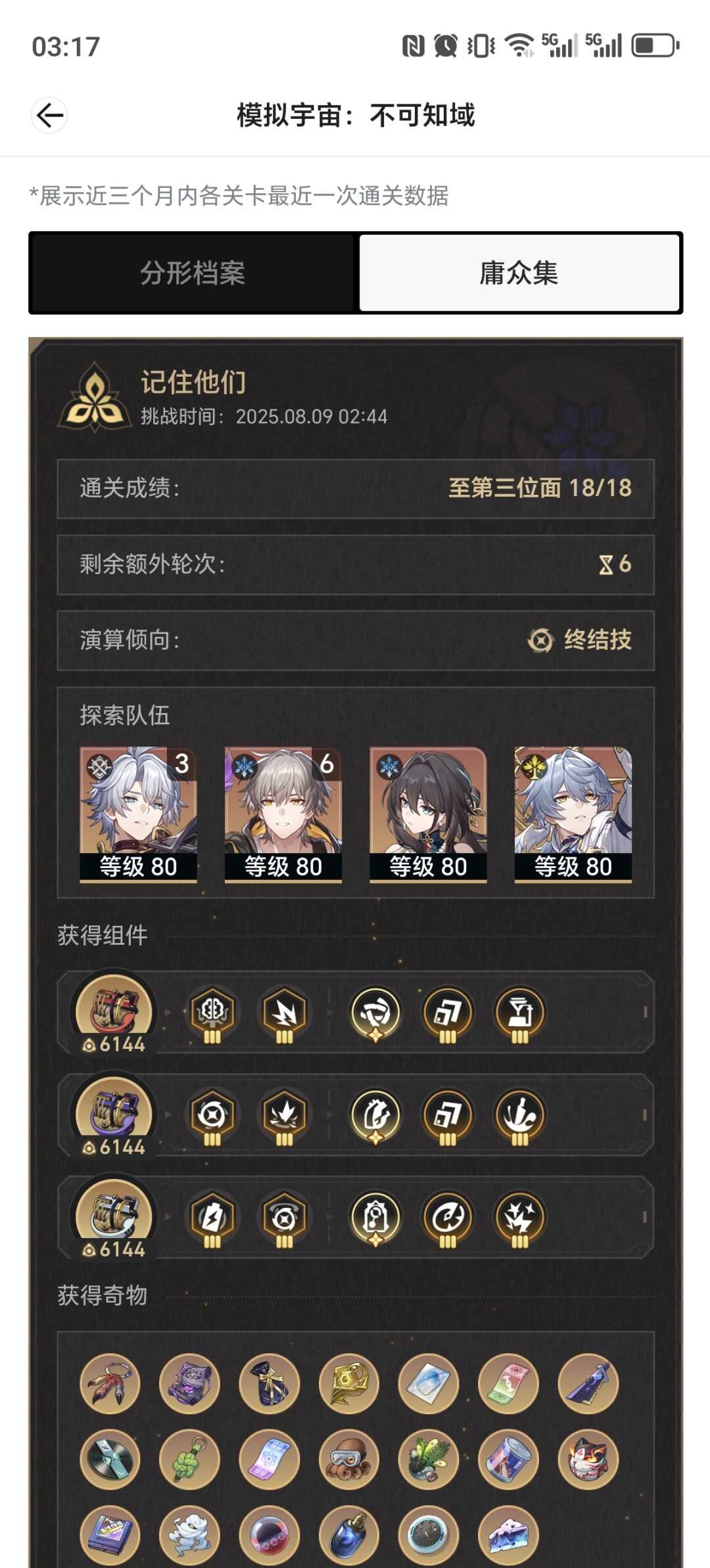Go back using the arrow icon
The image size is (710, 1568).
[x=49, y=116]
